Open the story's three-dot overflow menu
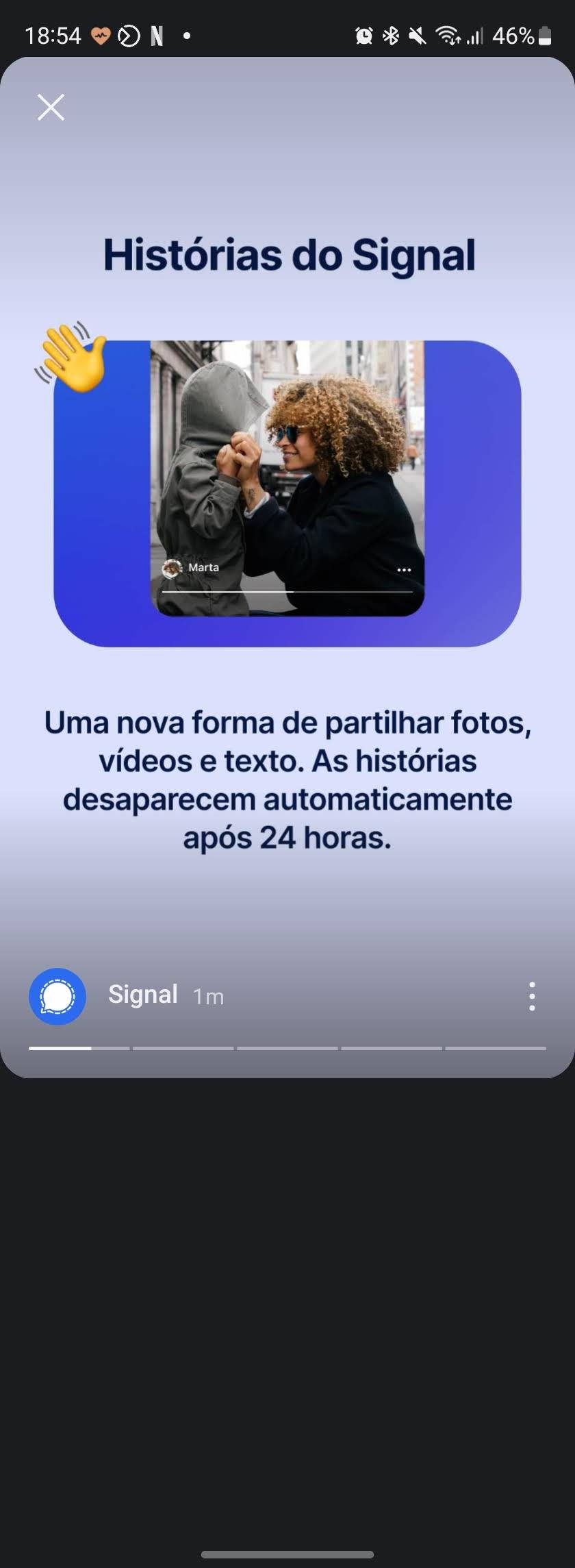This screenshot has width=575, height=1568. (532, 996)
